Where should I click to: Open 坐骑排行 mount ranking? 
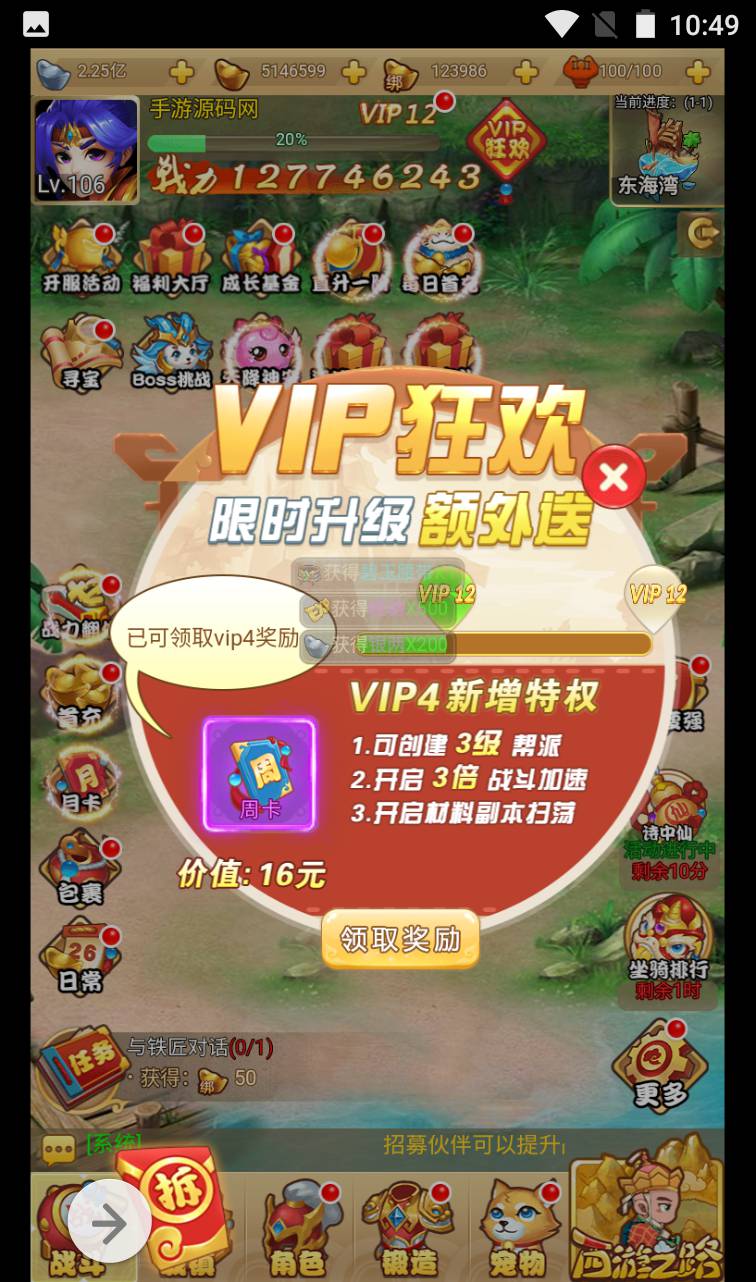click(x=668, y=945)
